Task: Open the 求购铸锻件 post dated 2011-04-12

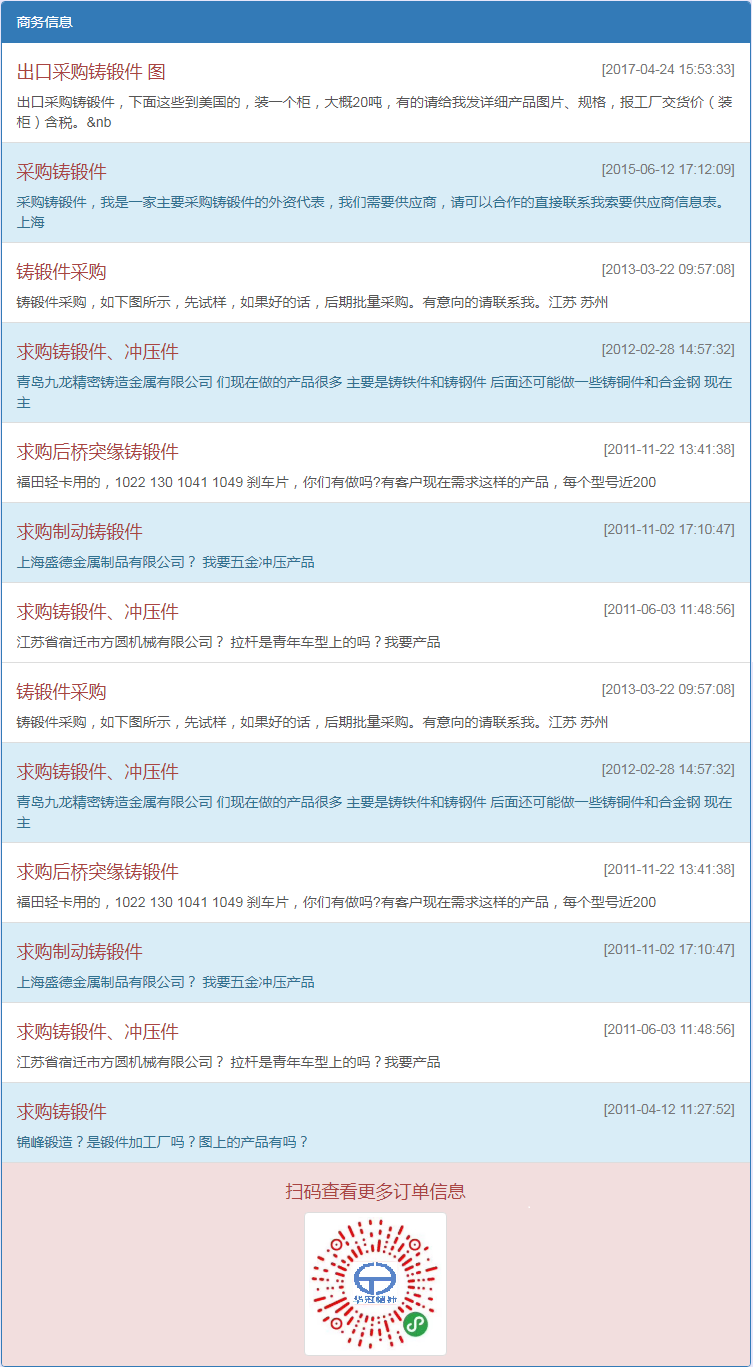Action: (62, 1112)
